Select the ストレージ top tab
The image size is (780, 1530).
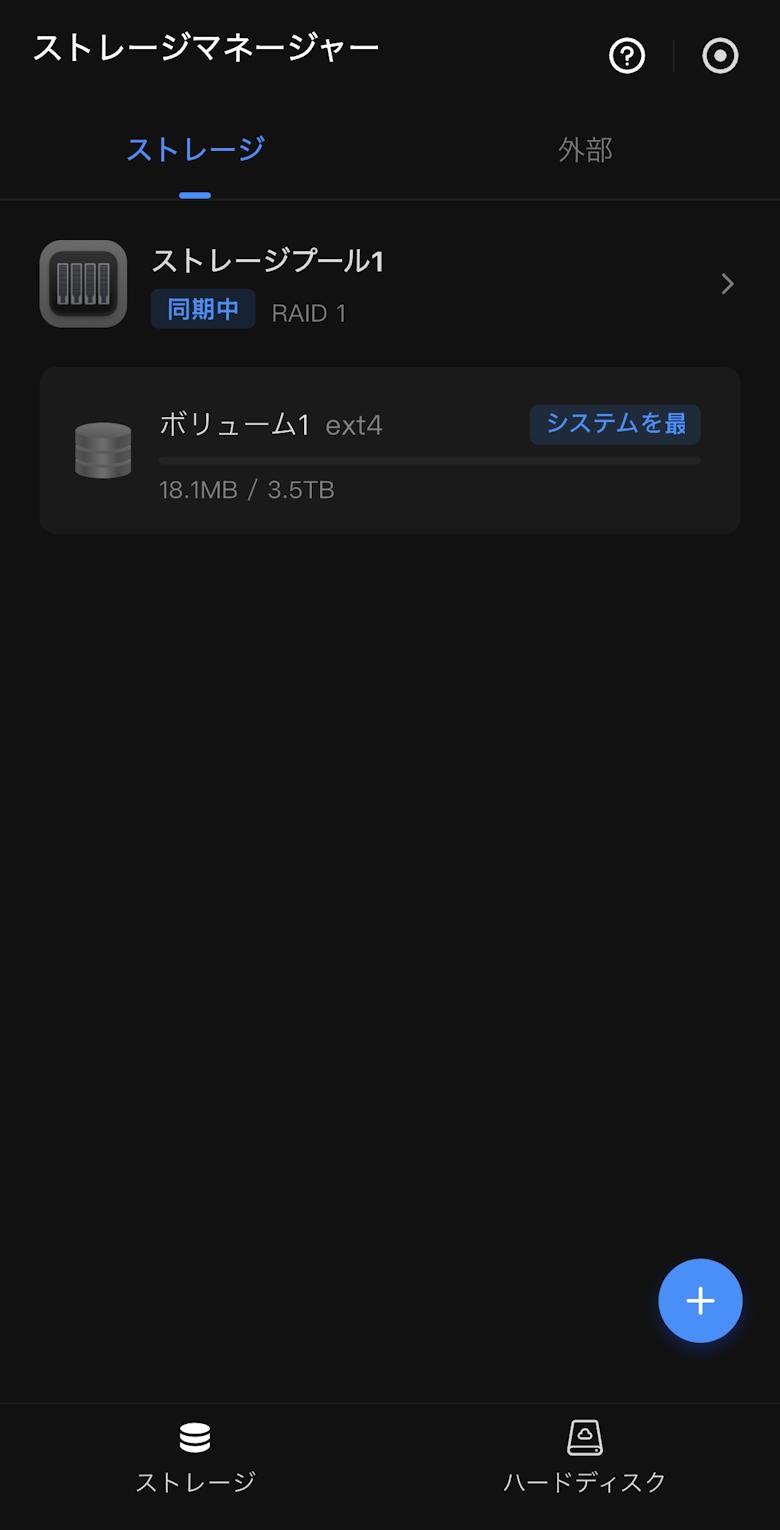coord(195,150)
